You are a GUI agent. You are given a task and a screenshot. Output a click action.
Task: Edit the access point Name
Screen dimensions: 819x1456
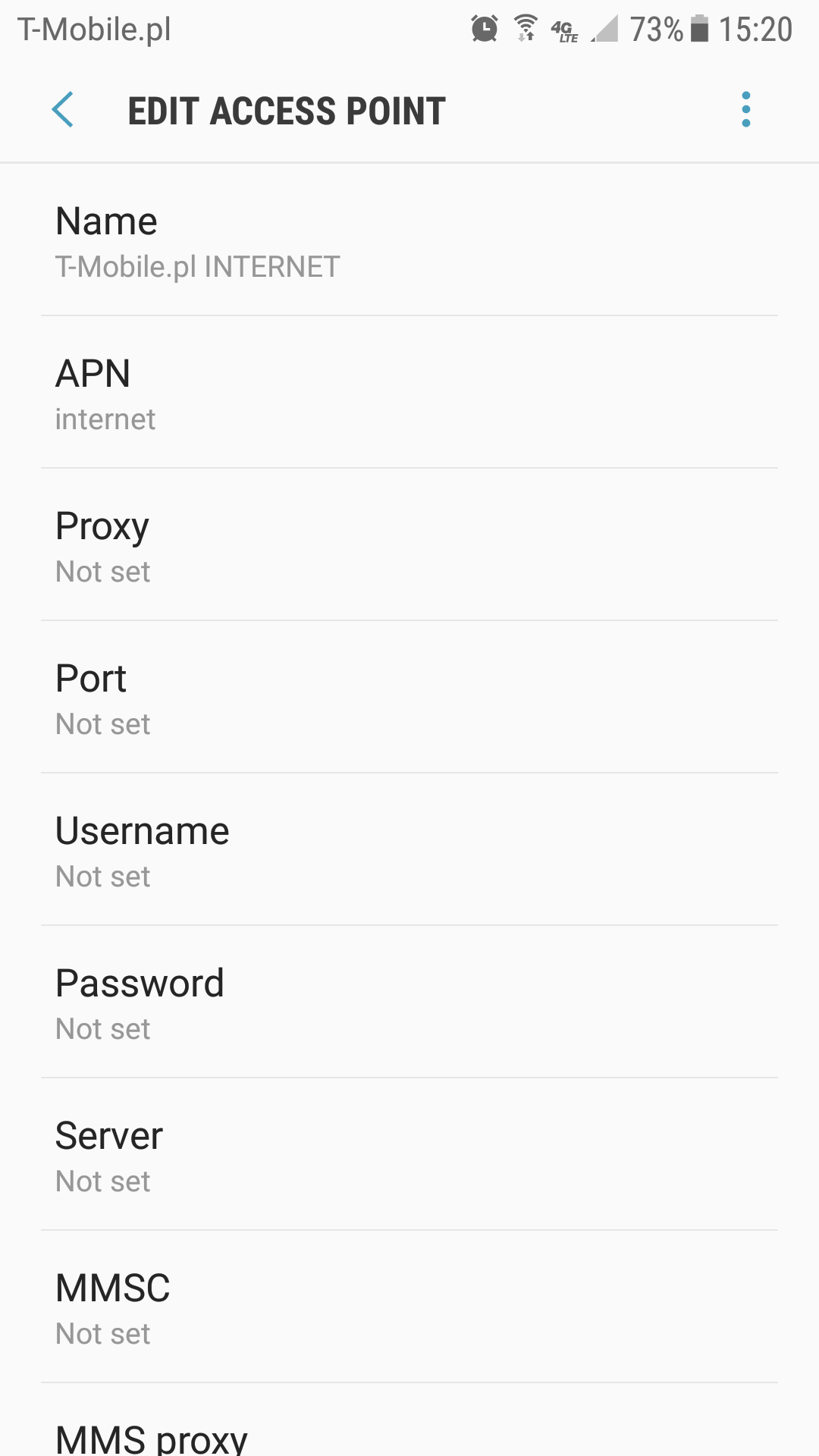pos(409,241)
